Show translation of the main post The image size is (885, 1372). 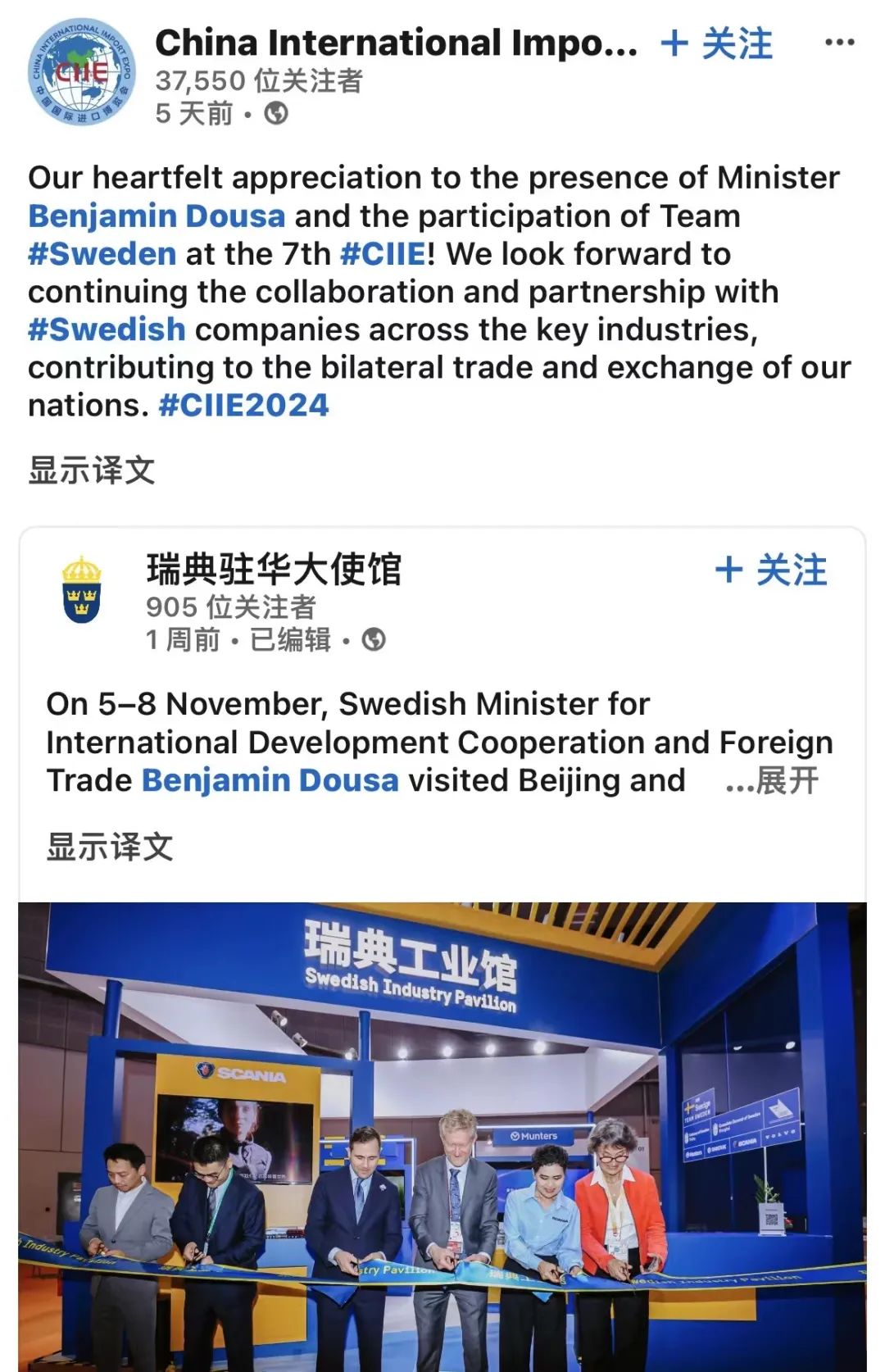91,470
